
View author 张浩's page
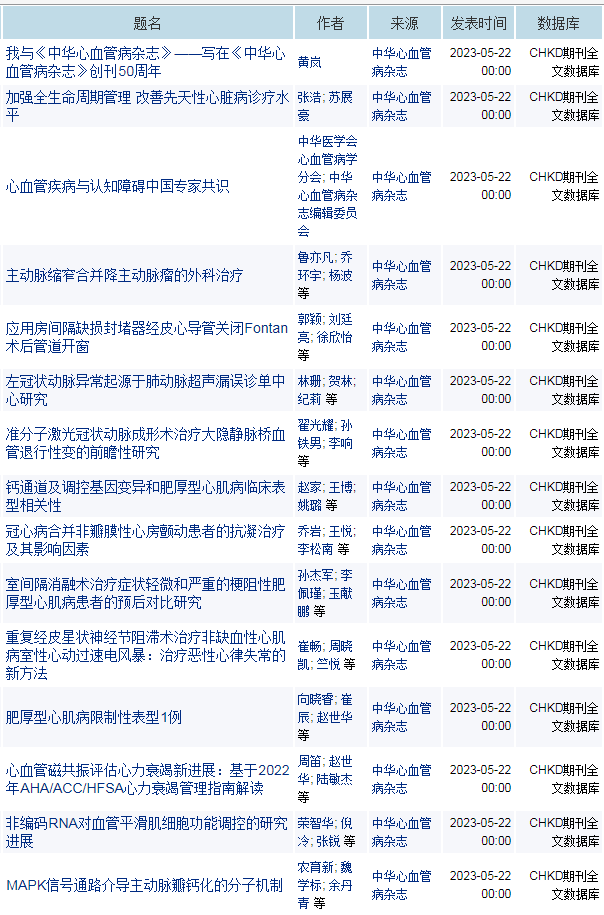point(308,97)
